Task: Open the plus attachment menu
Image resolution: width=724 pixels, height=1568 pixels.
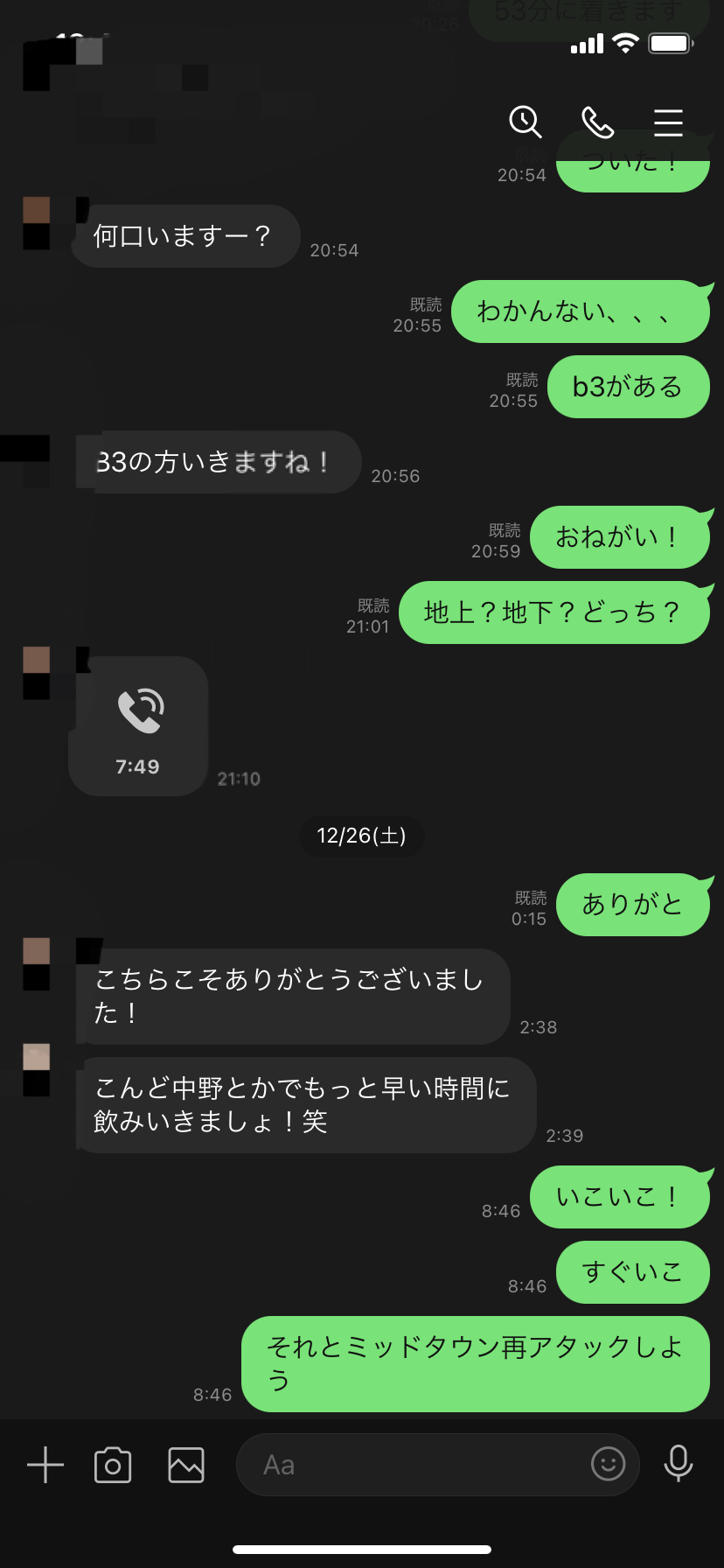Action: pyautogui.click(x=45, y=1465)
